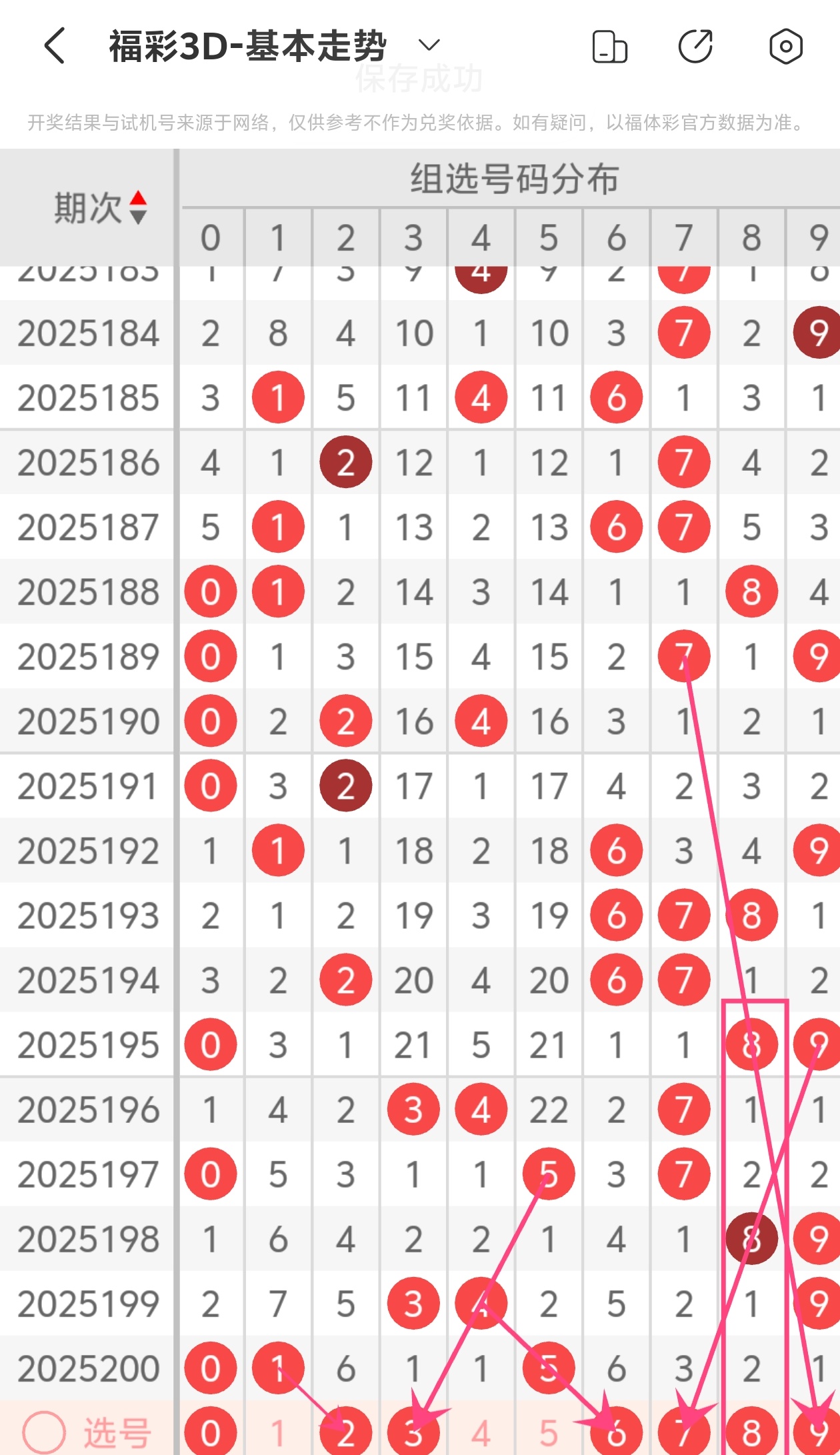Tap the 选号 circle in the bottom row
This screenshot has width=840, height=1455.
pos(44,1432)
